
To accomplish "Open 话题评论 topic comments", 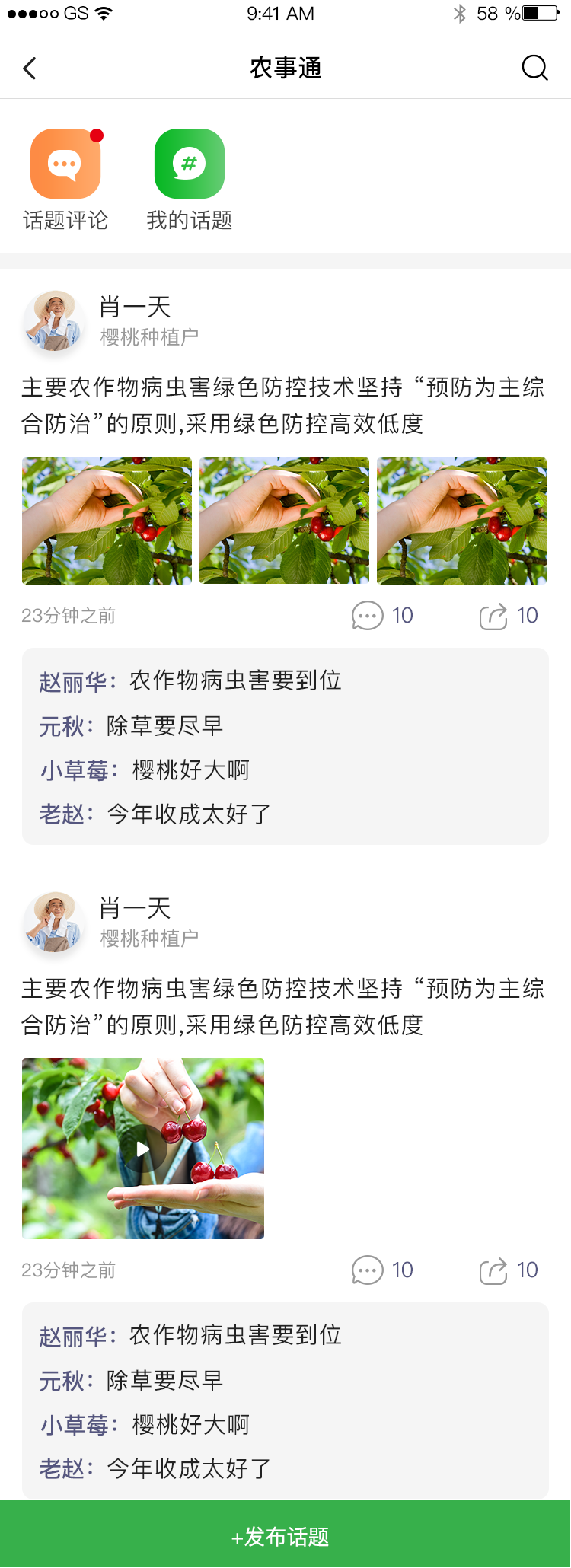I will (65, 164).
